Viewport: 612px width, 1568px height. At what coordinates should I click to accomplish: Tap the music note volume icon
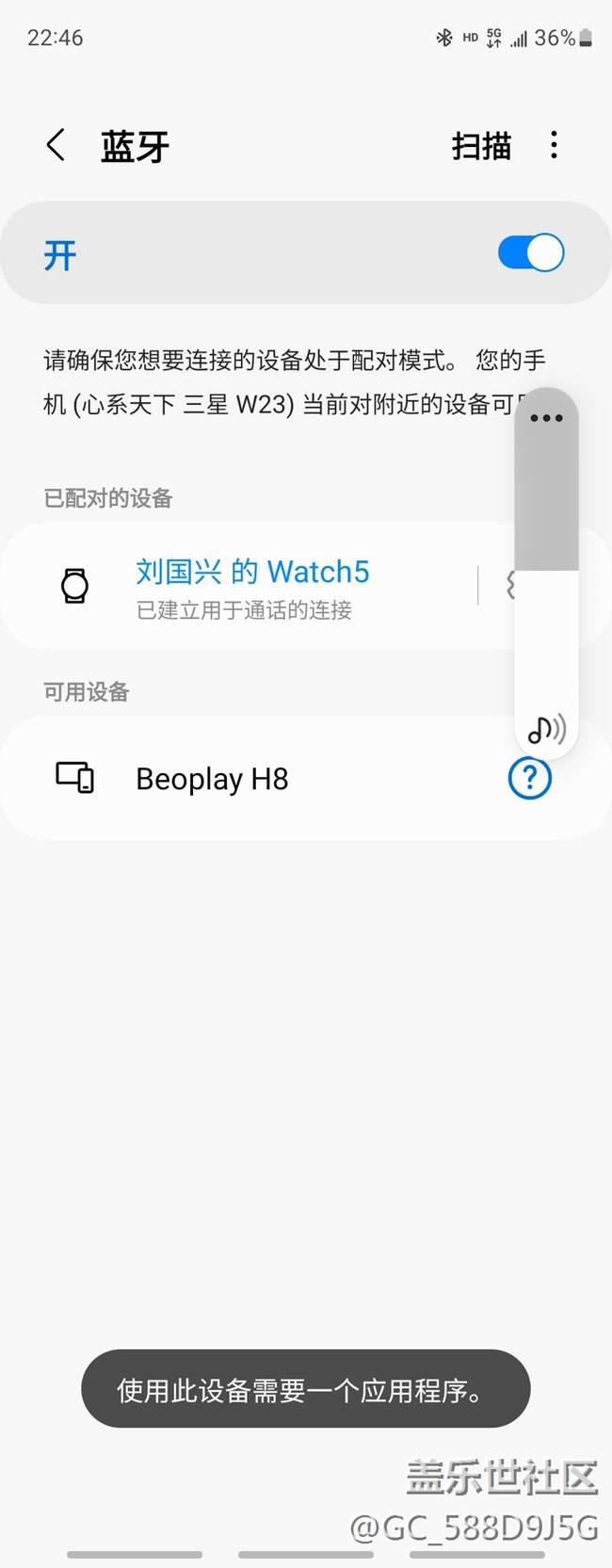coord(546,729)
